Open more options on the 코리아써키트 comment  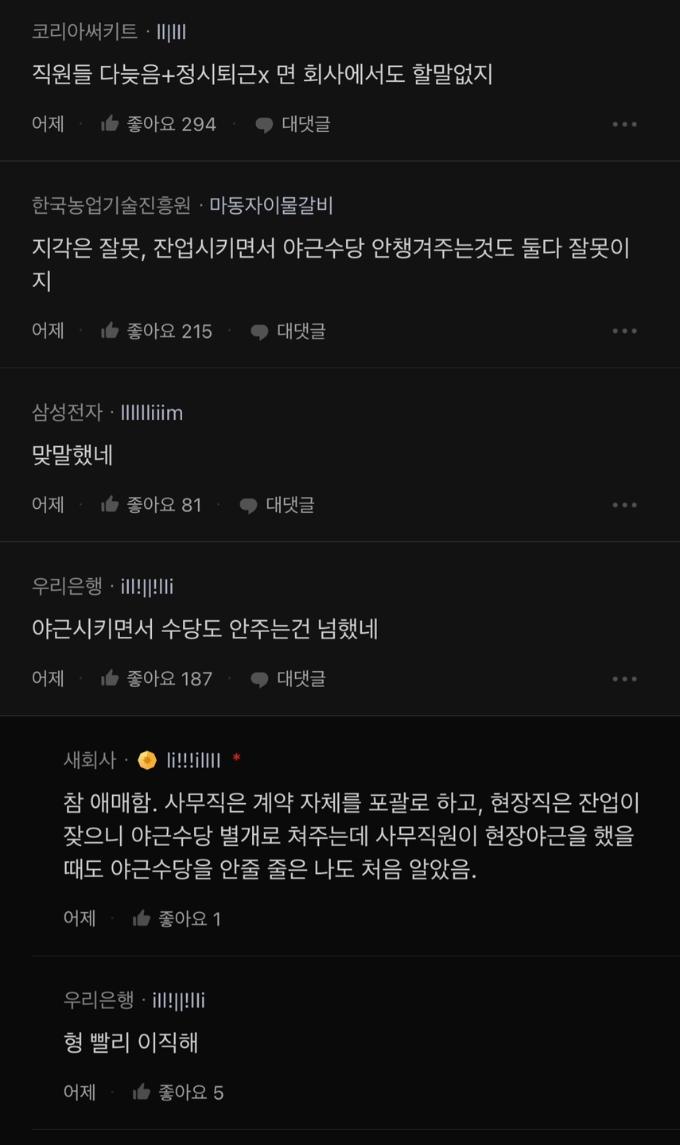tap(624, 124)
